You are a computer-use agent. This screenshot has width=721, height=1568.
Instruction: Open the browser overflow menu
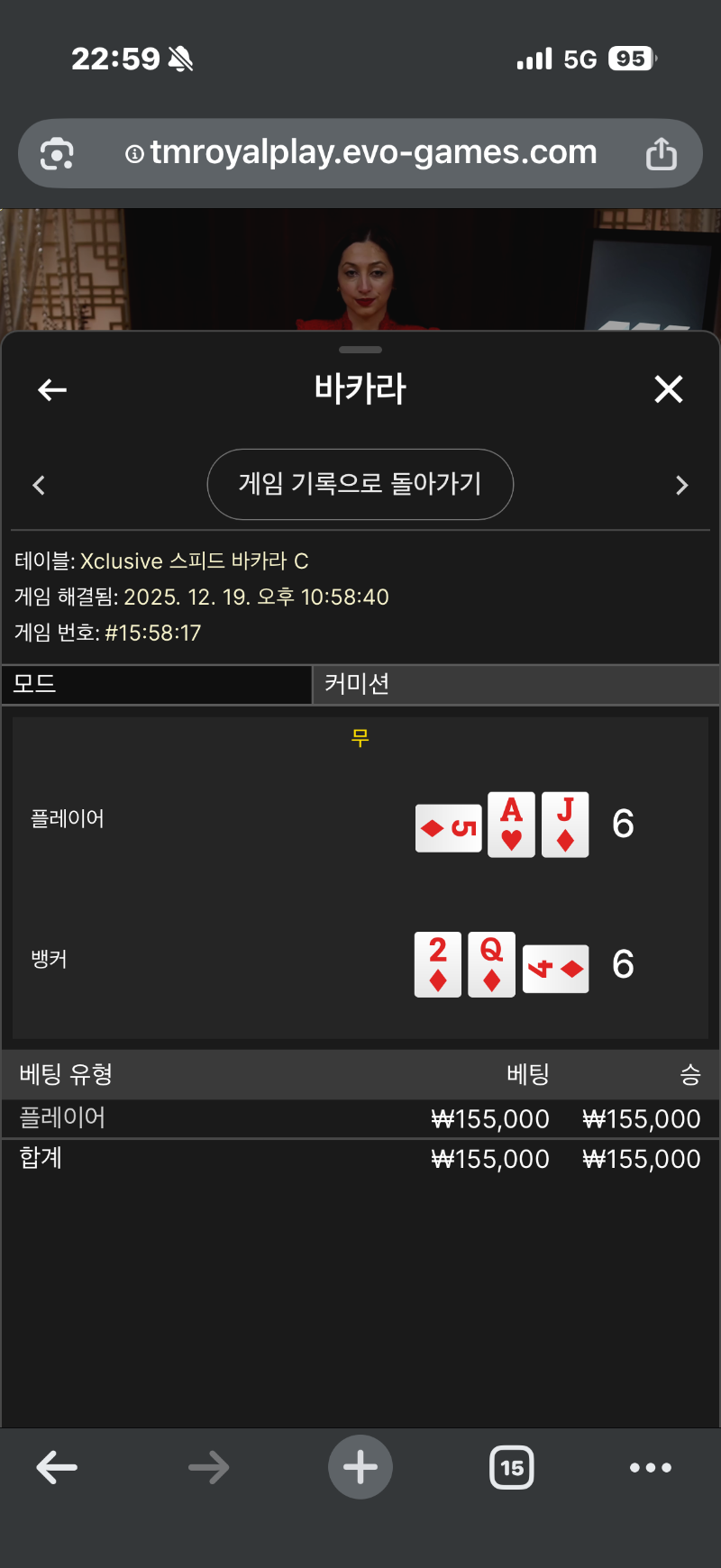650,1468
